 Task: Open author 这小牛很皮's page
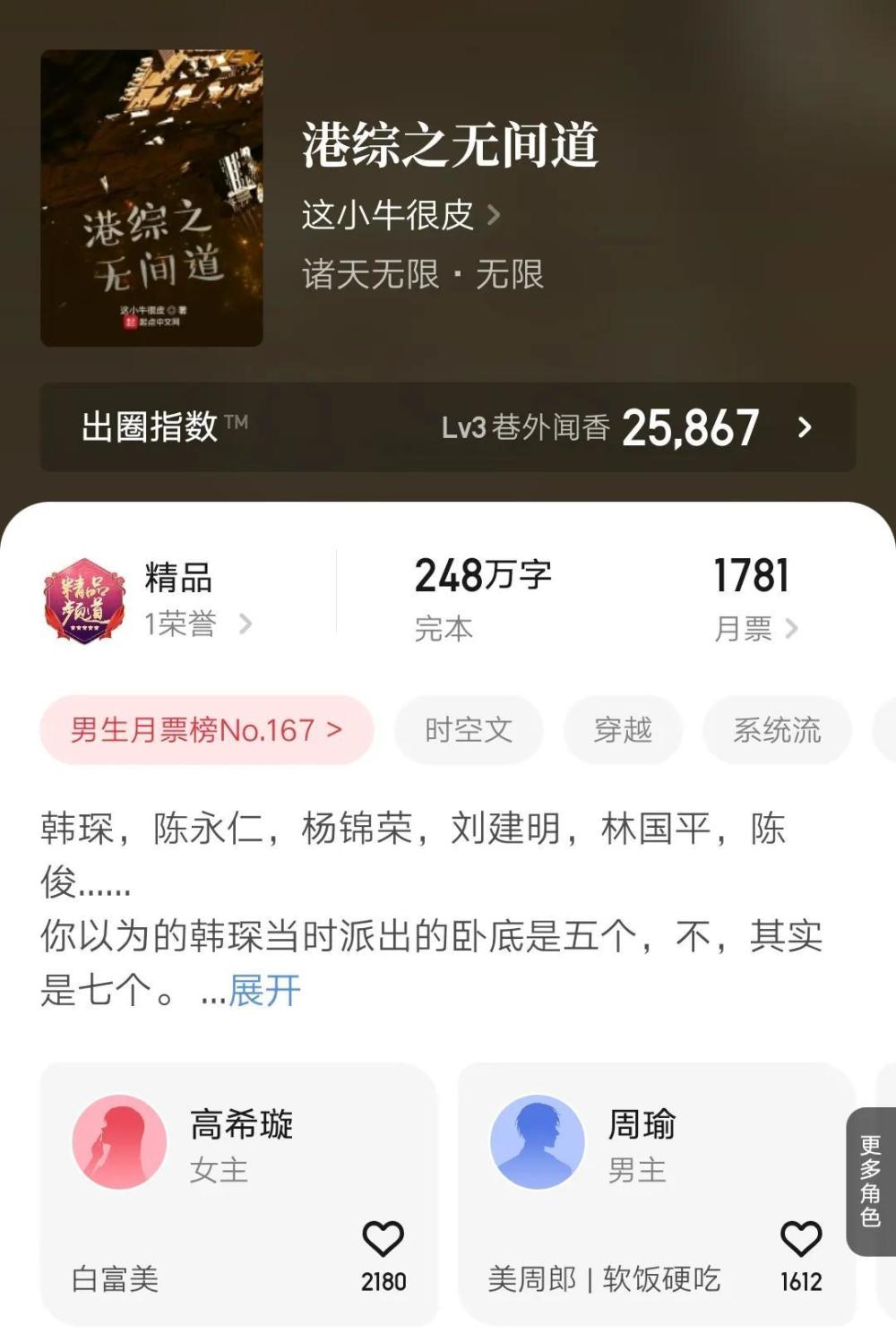(x=400, y=215)
